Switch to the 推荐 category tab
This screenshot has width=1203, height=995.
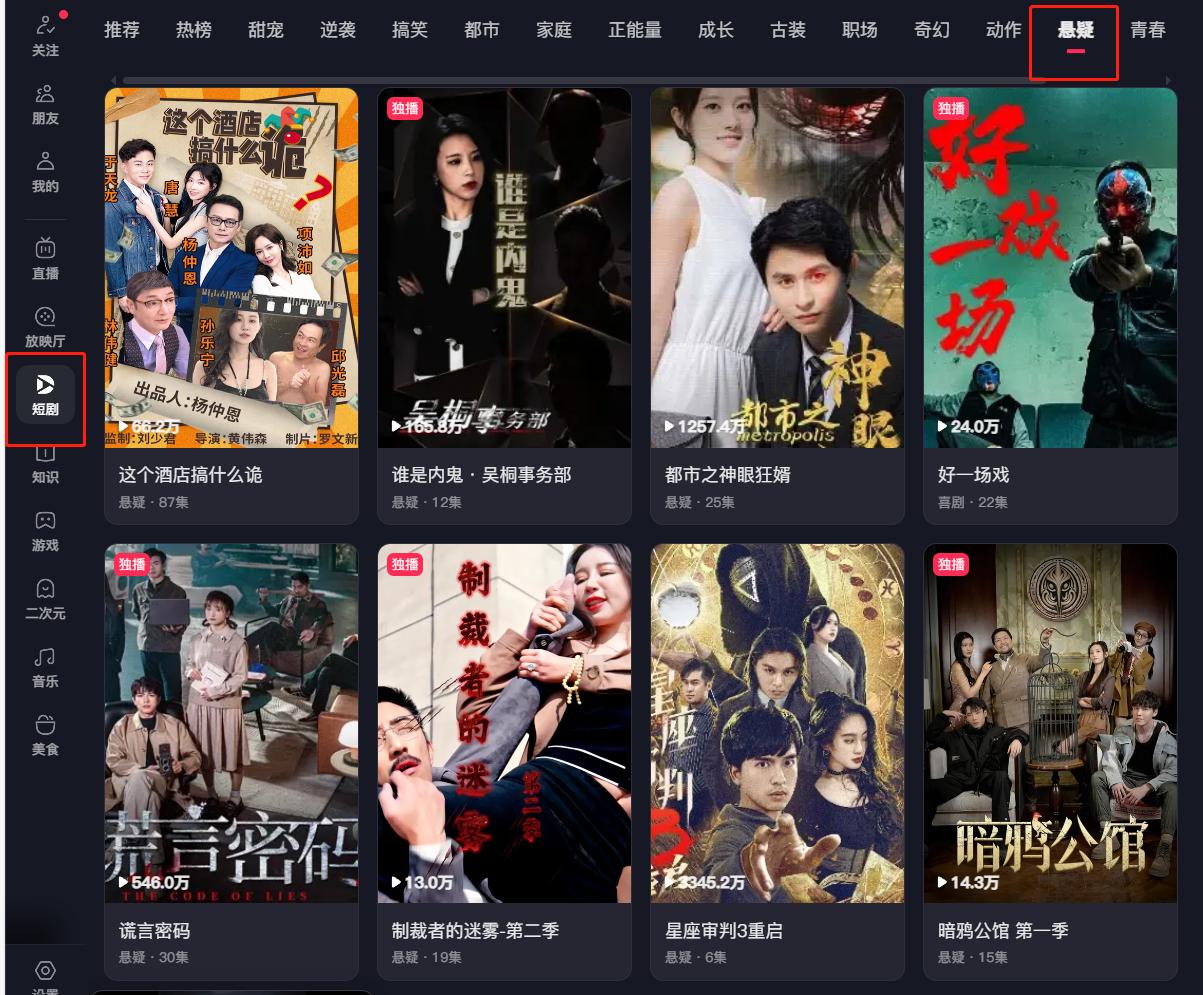point(122,30)
